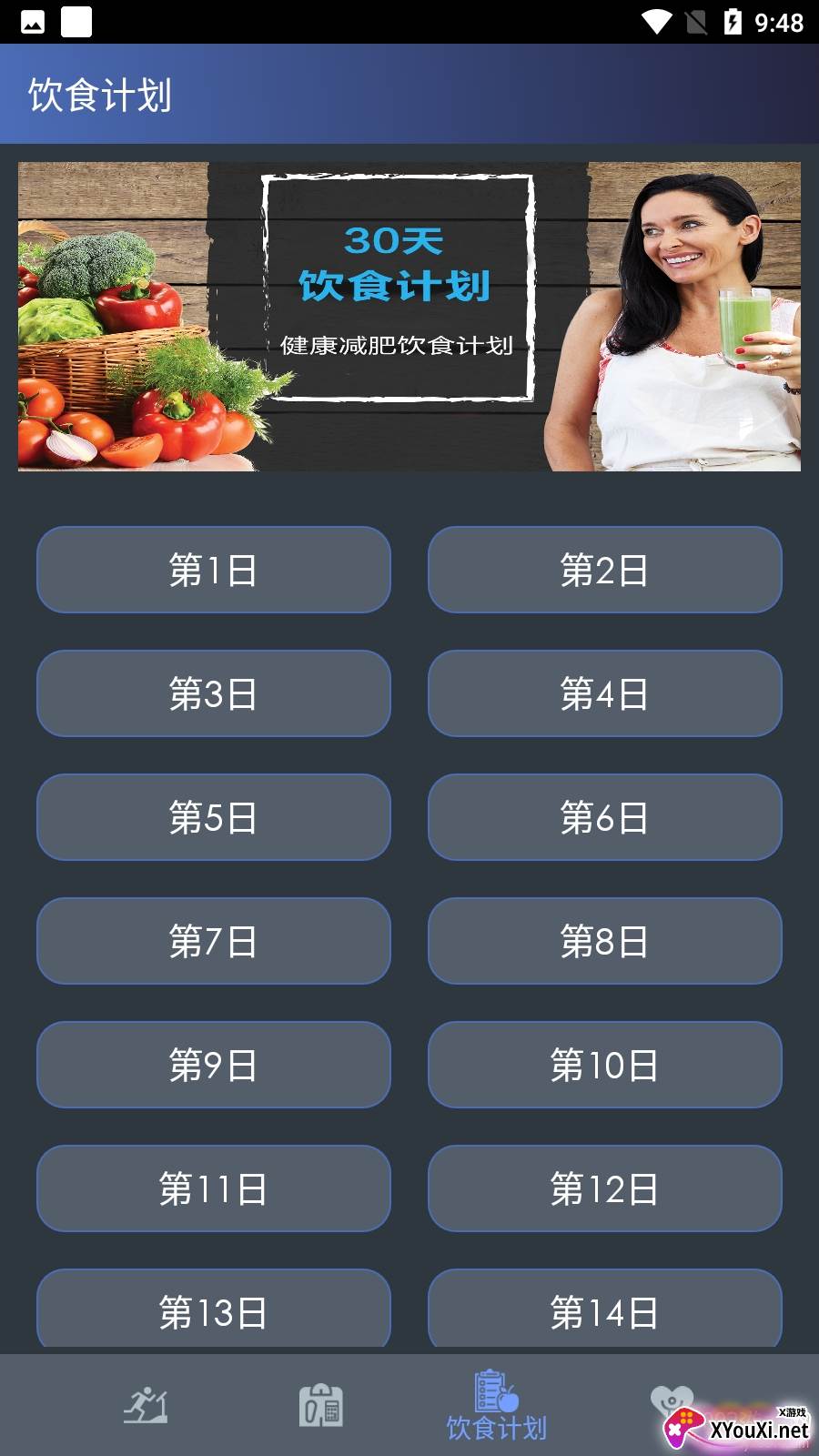Tap the 第10日 button
819x1456 pixels.
pos(604,1065)
